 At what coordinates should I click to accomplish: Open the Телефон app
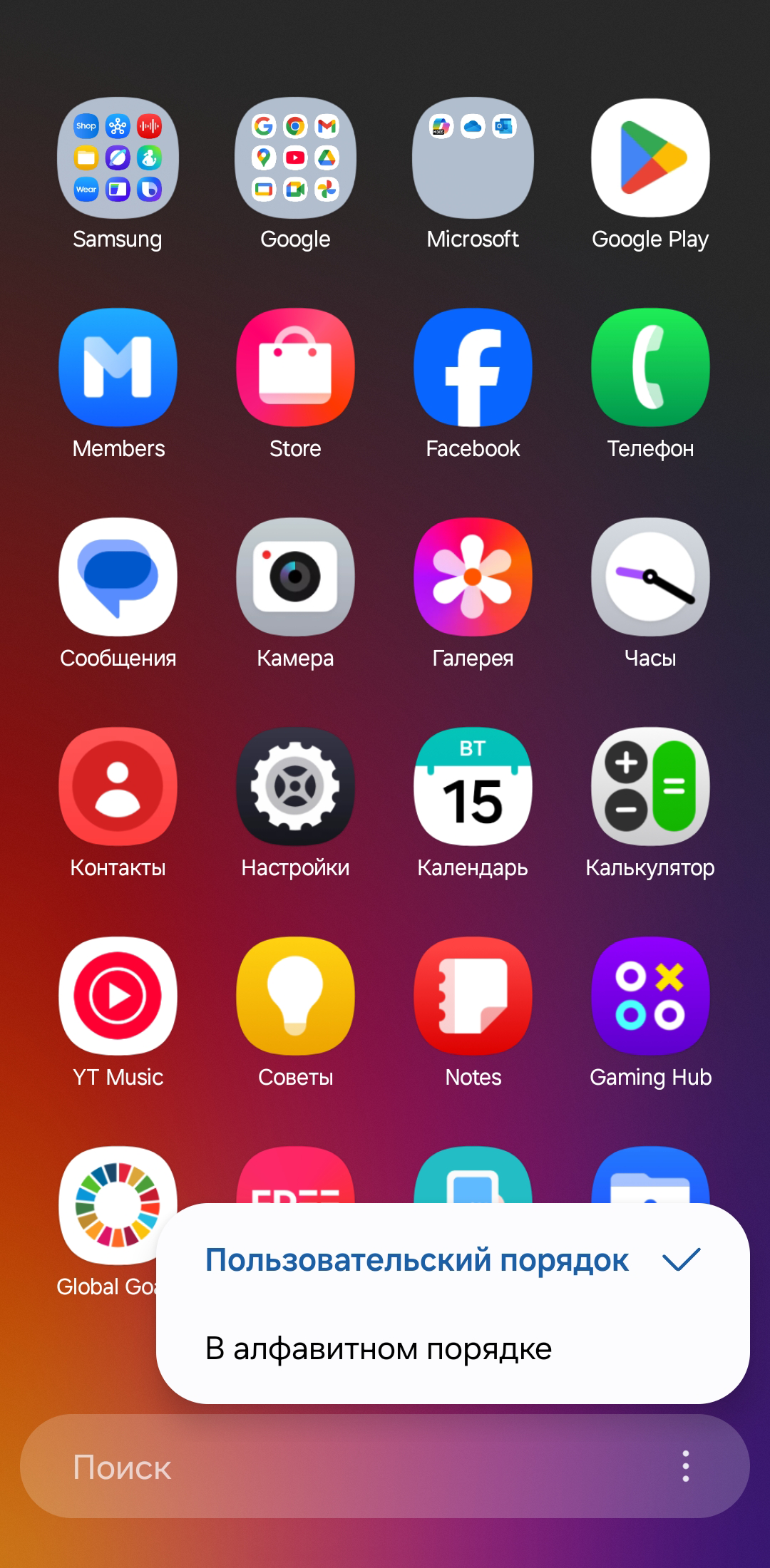[x=650, y=367]
